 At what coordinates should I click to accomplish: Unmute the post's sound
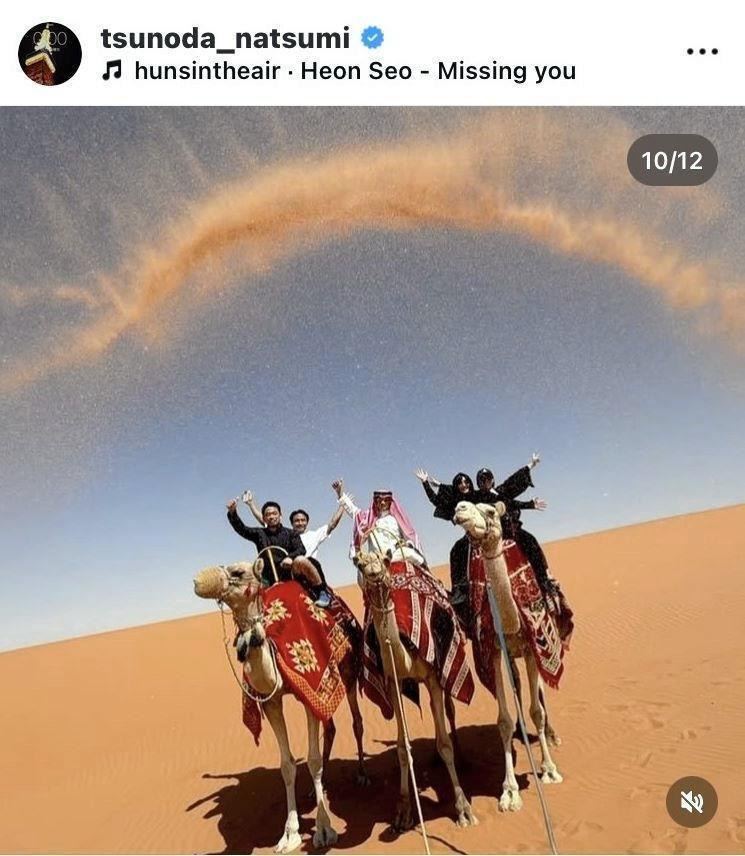692,801
